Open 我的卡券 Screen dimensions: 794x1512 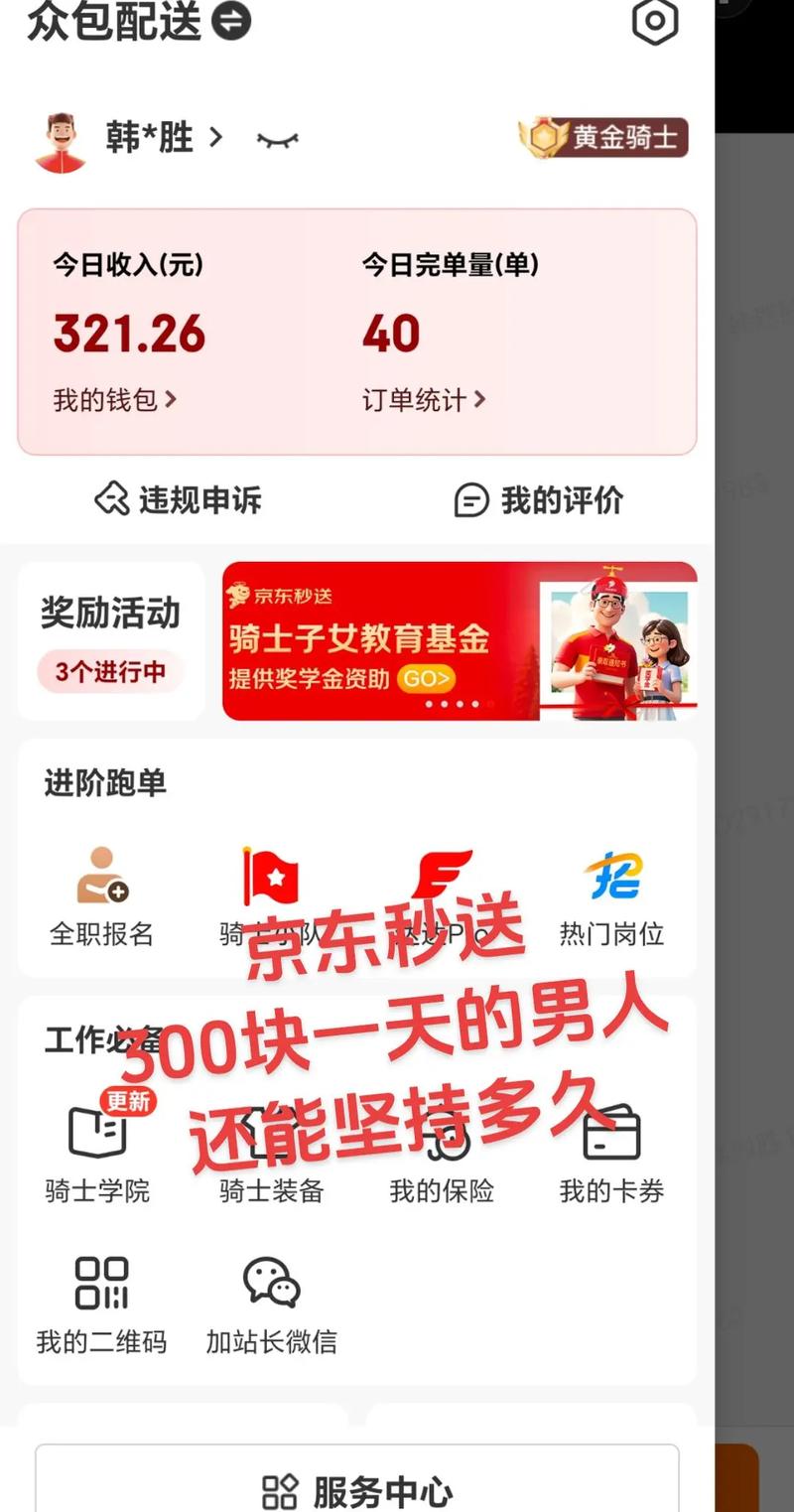(611, 1152)
